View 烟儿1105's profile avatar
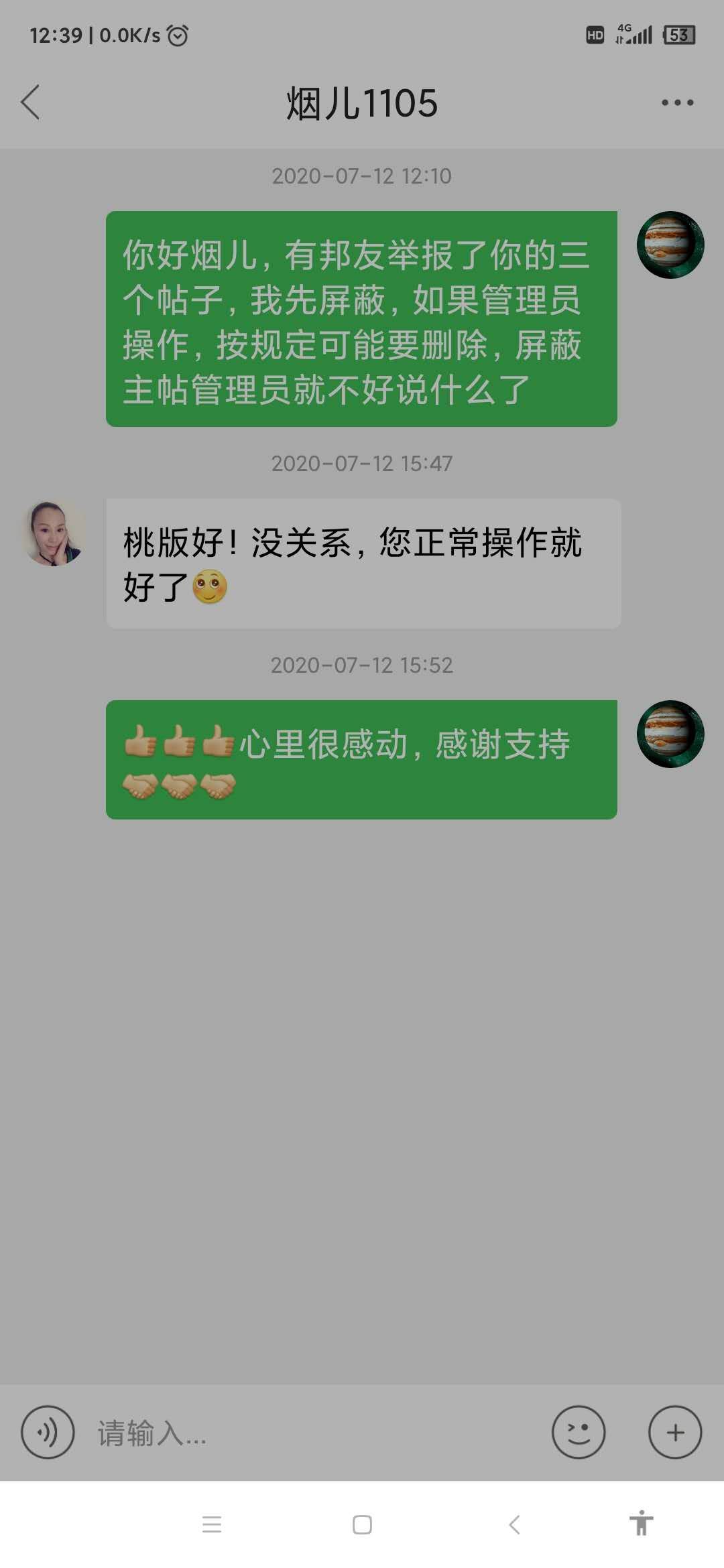Screen dimensions: 724x1568 point(54,533)
